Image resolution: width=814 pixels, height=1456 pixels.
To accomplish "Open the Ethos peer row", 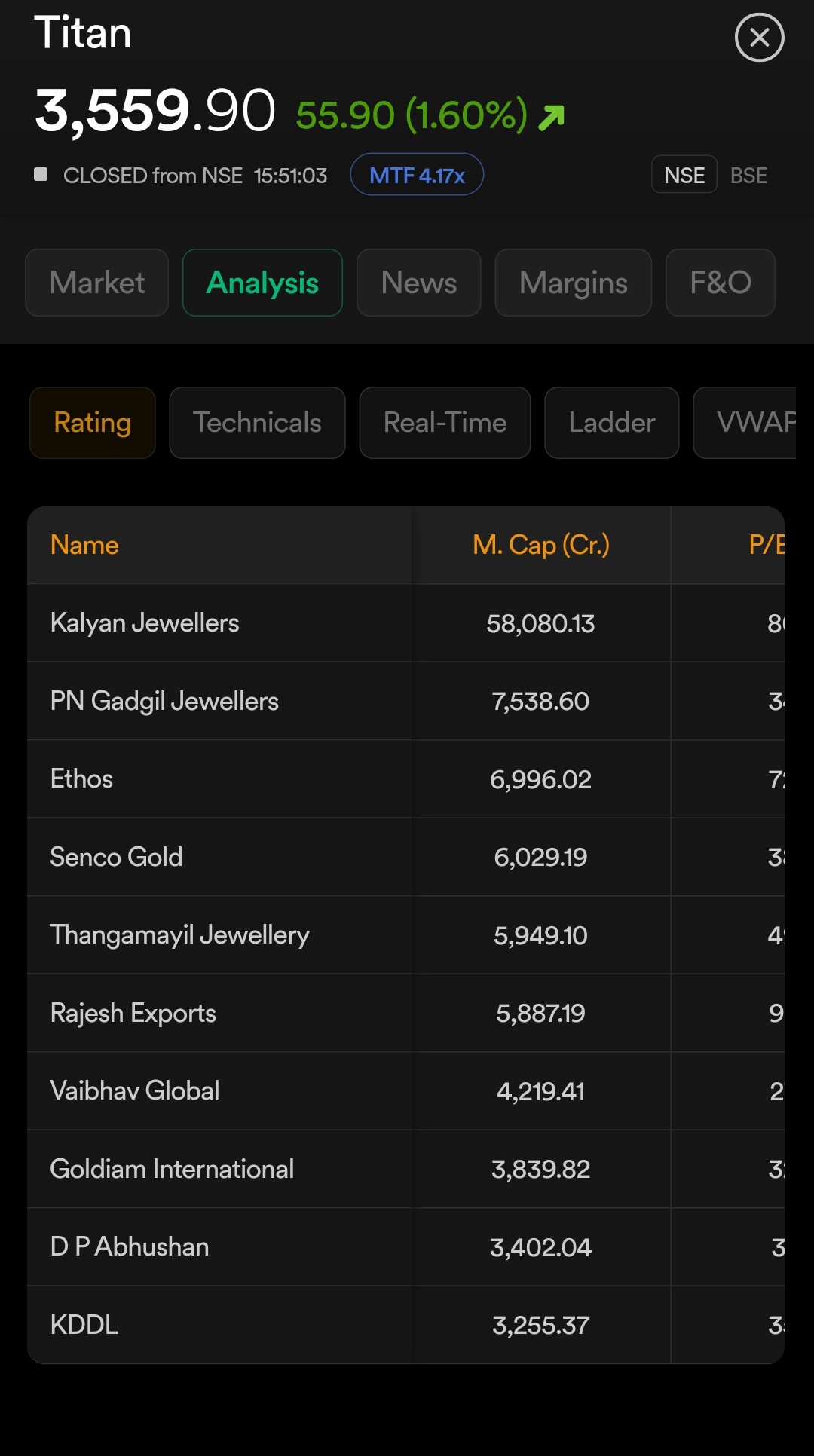I will point(406,779).
